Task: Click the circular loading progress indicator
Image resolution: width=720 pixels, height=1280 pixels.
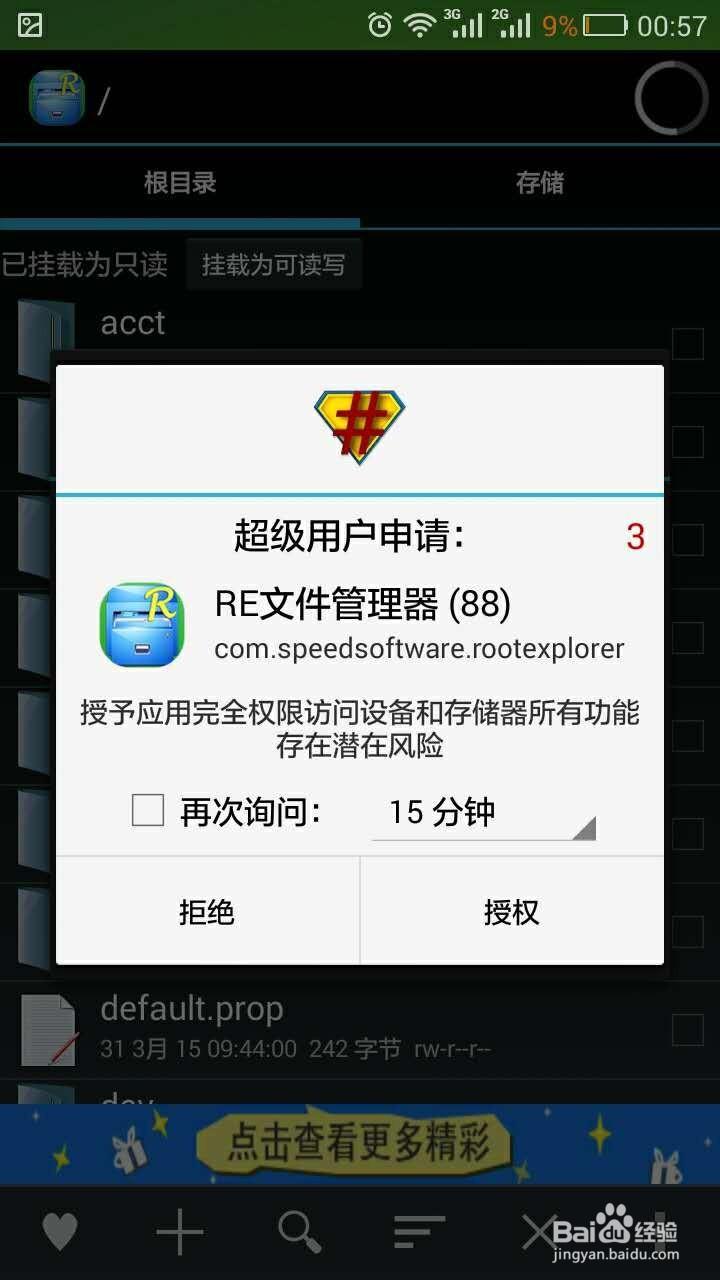Action: coord(668,97)
